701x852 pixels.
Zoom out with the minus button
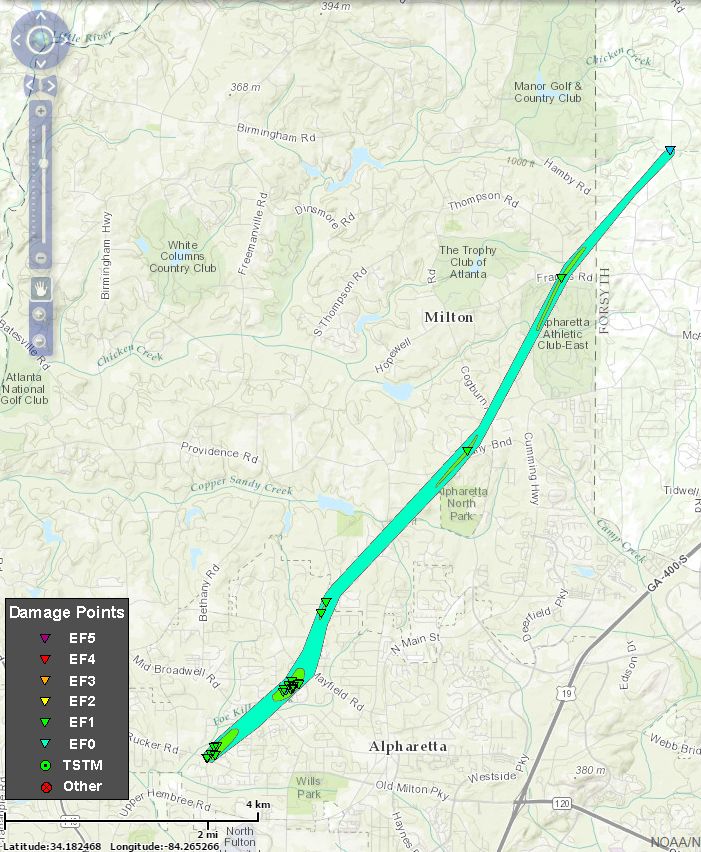click(41, 258)
